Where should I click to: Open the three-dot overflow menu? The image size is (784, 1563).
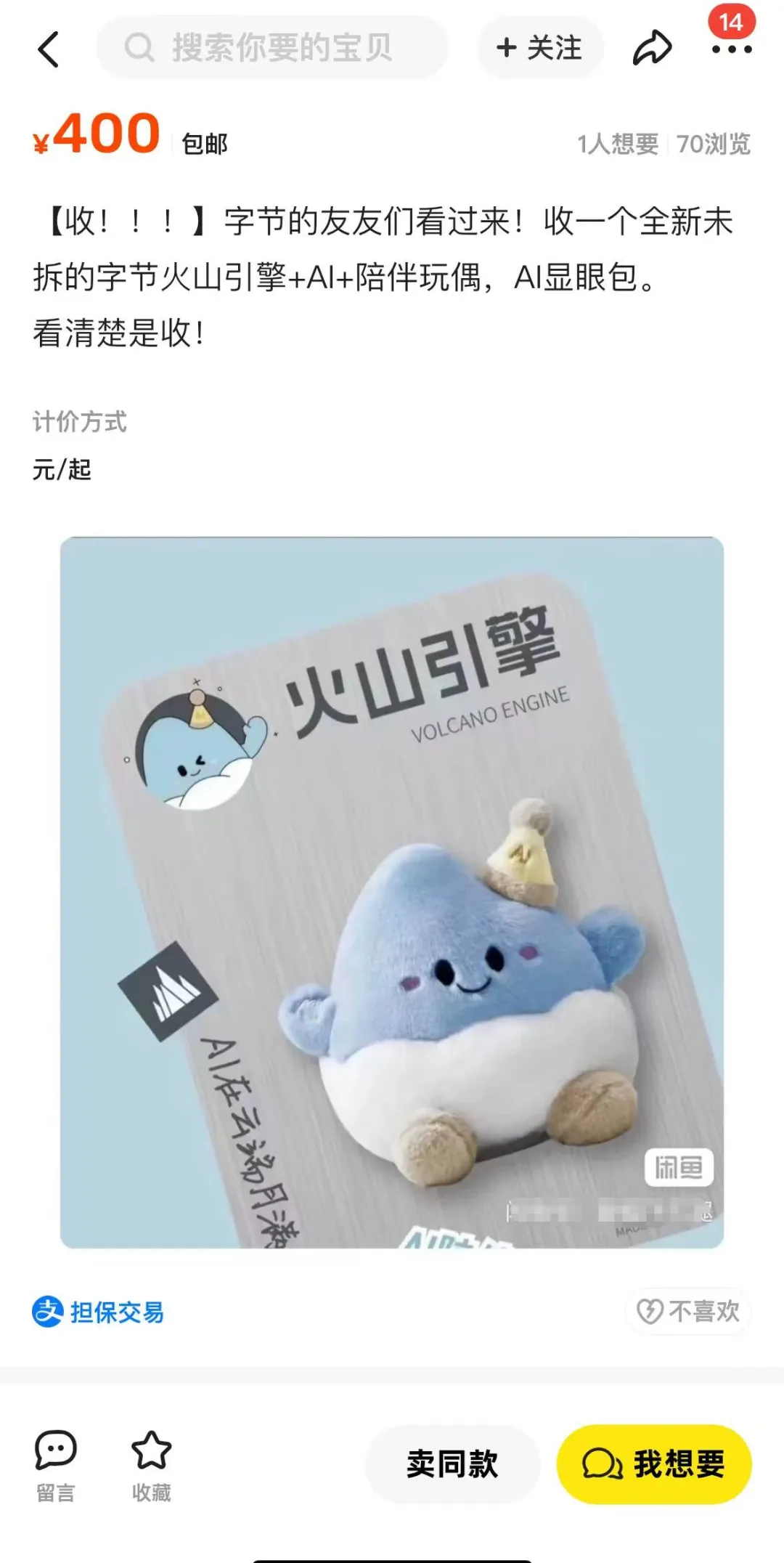(731, 50)
